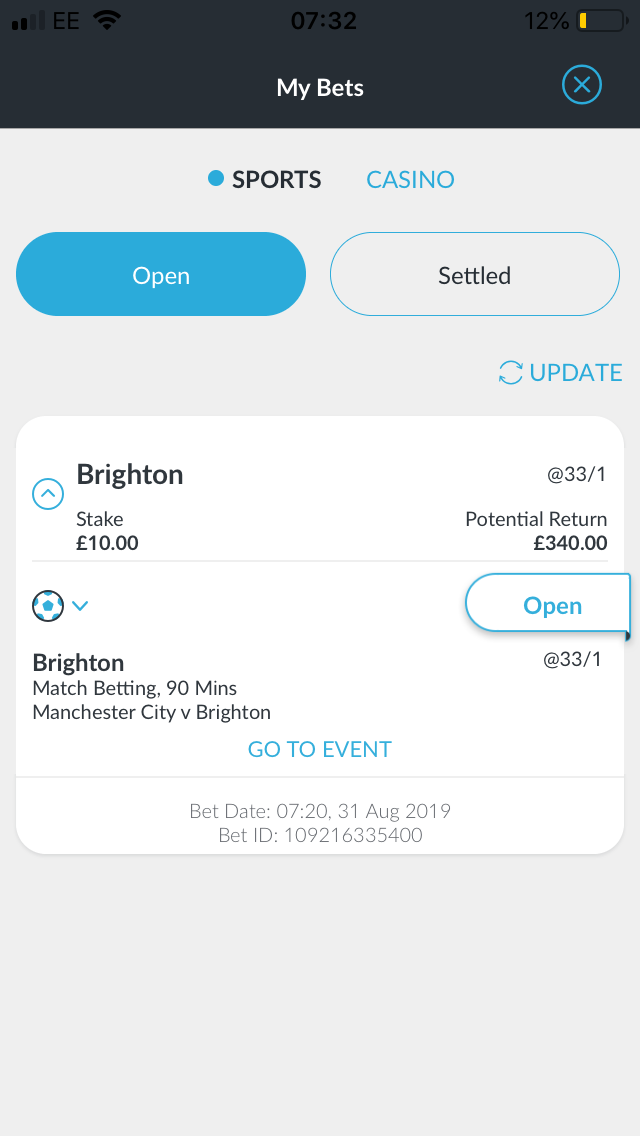Go to event Manchester City v Brighton
Viewport: 640px width, 1136px height.
[x=320, y=749]
